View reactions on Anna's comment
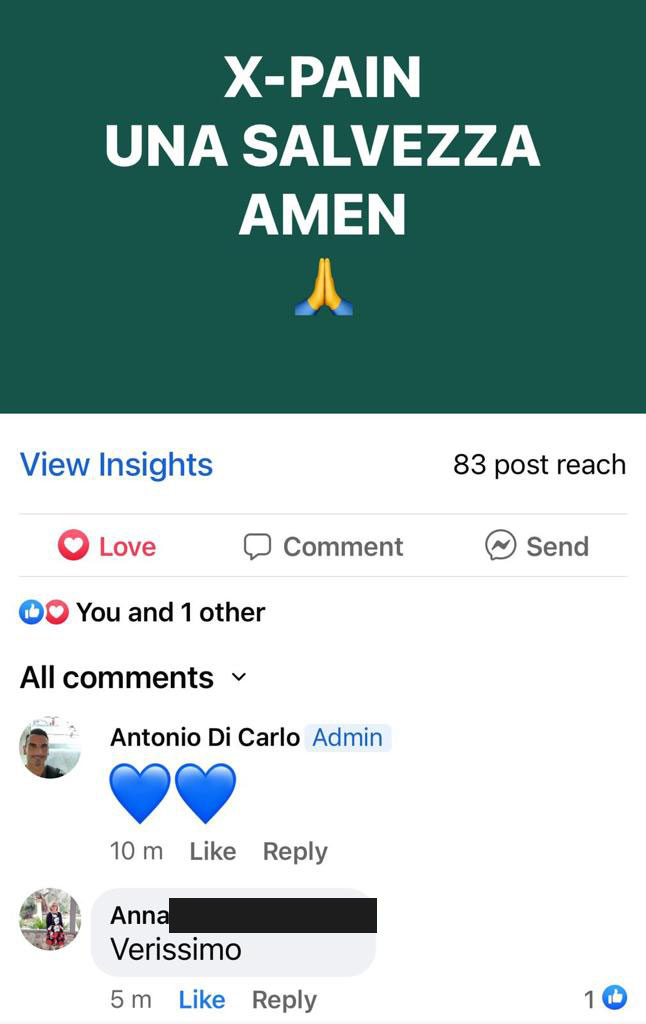The height and width of the screenshot is (1024, 646). [x=606, y=997]
